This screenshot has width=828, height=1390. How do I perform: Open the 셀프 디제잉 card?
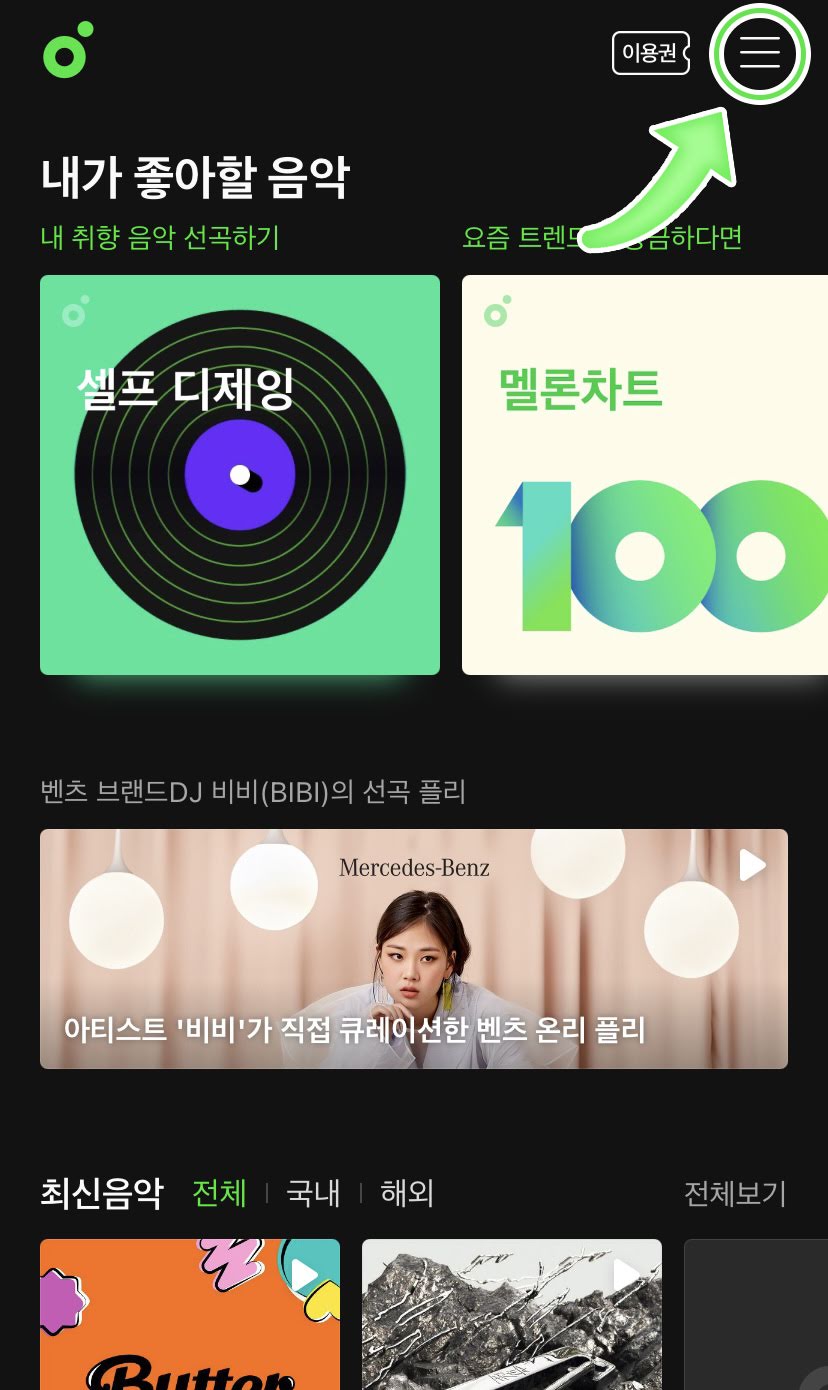(240, 475)
